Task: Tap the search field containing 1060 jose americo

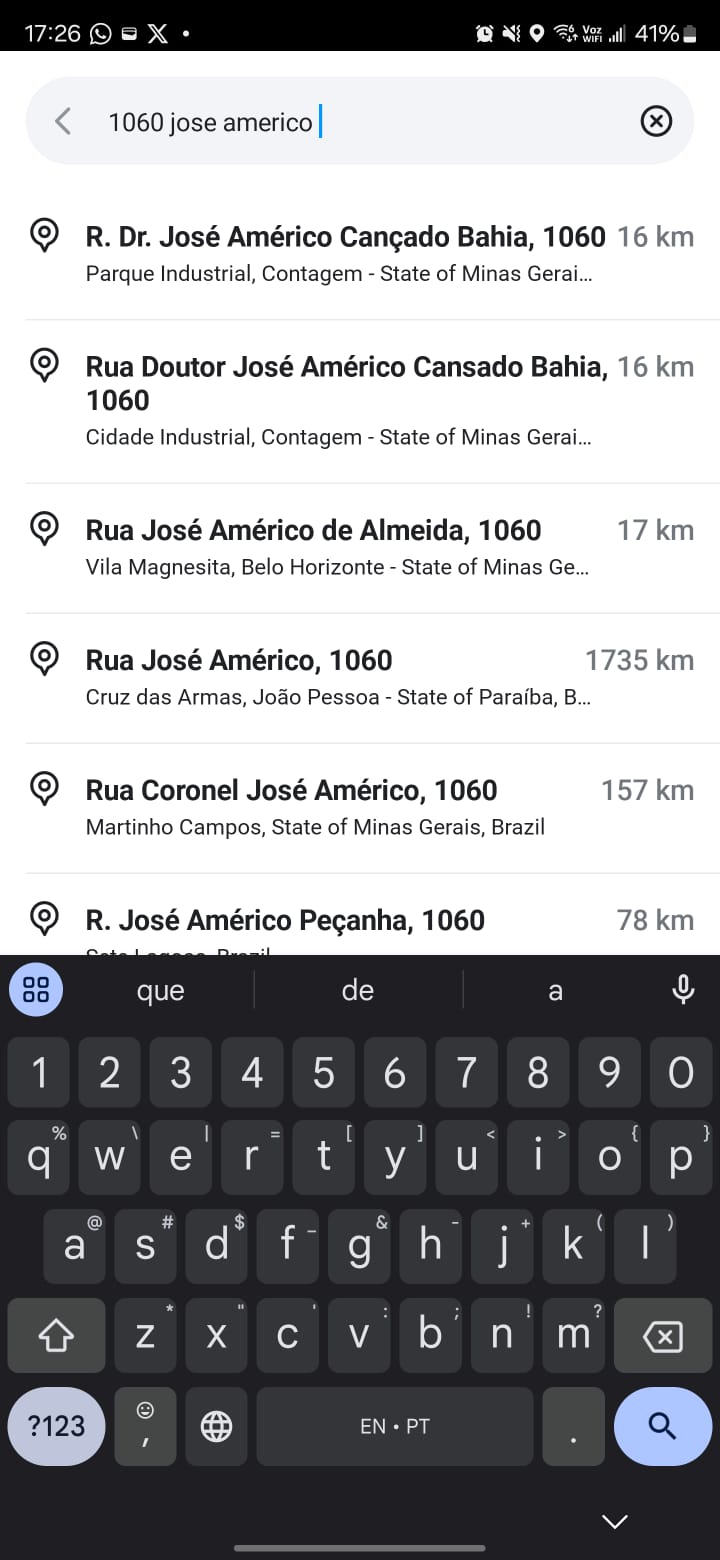Action: [x=360, y=121]
